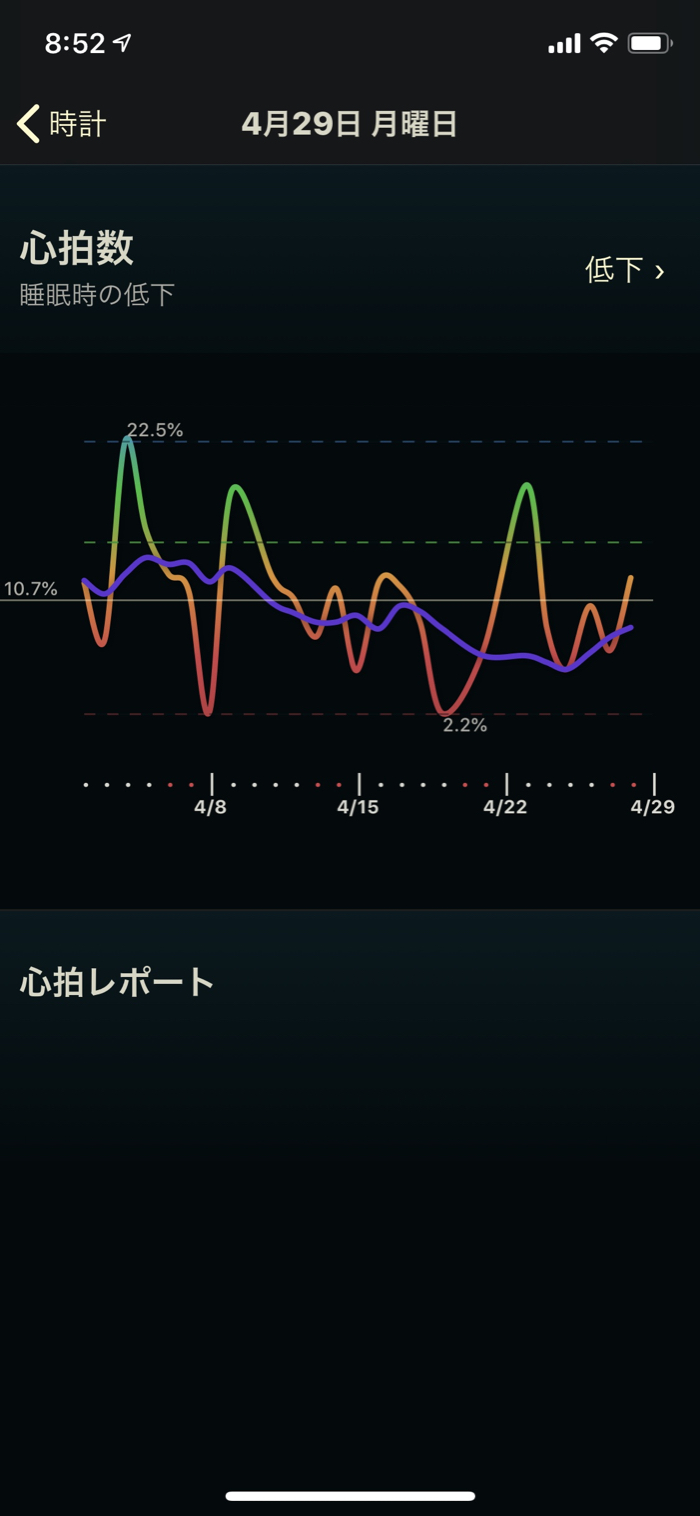Open the 低下 heart rate details

625,270
